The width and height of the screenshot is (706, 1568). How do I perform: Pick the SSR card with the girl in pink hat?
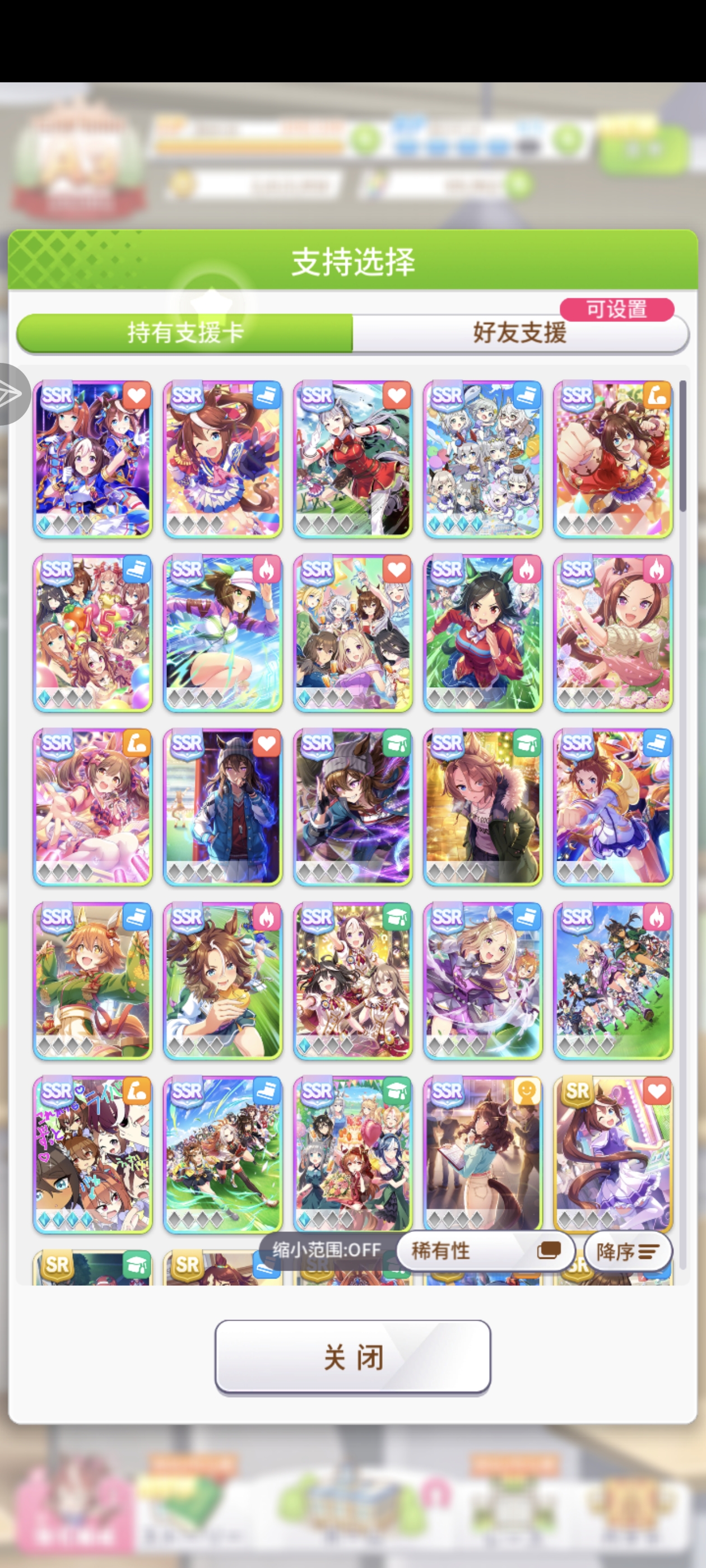(613, 633)
